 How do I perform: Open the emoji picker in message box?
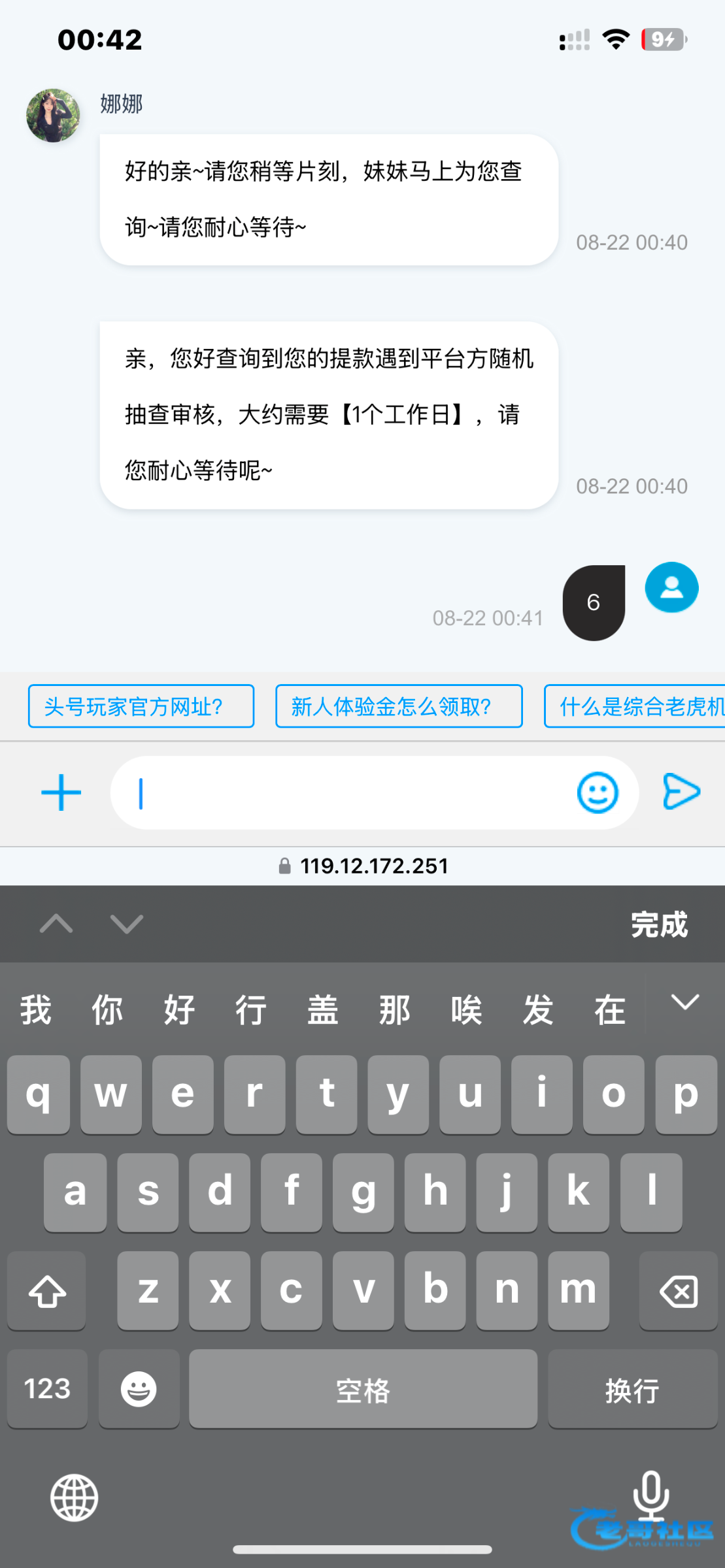[597, 793]
